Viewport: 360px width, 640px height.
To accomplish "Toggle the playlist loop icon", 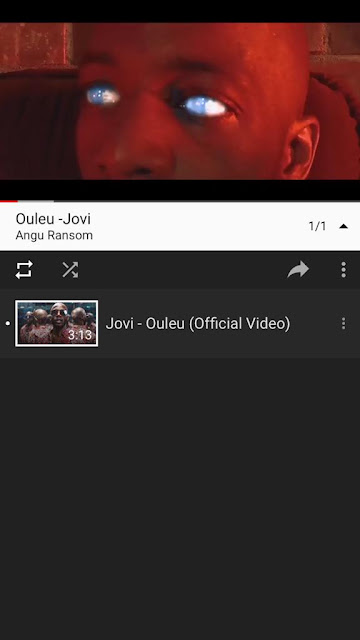I will click(x=24, y=270).
